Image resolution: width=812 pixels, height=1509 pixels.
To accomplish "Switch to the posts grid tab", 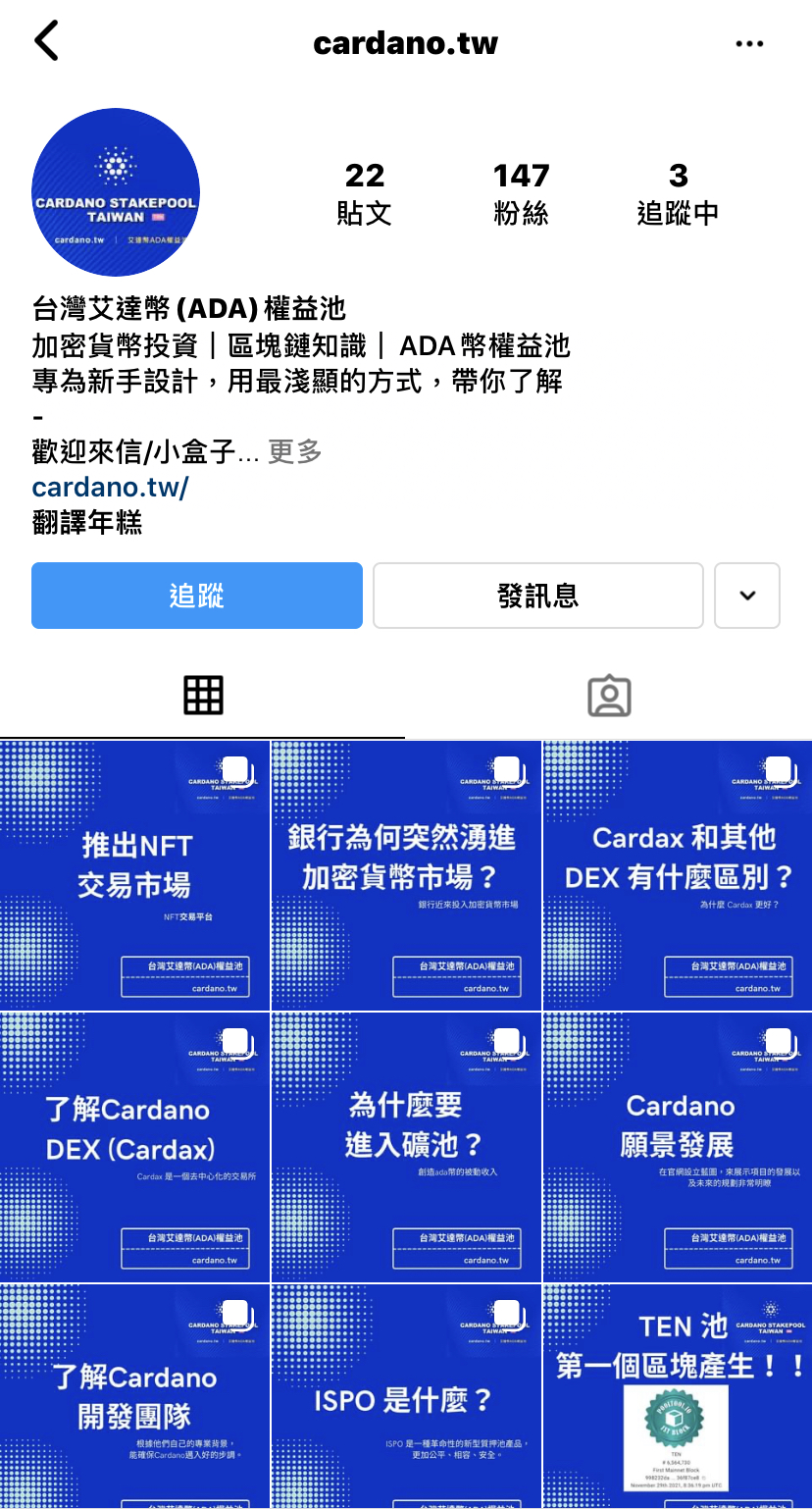I will click(203, 696).
